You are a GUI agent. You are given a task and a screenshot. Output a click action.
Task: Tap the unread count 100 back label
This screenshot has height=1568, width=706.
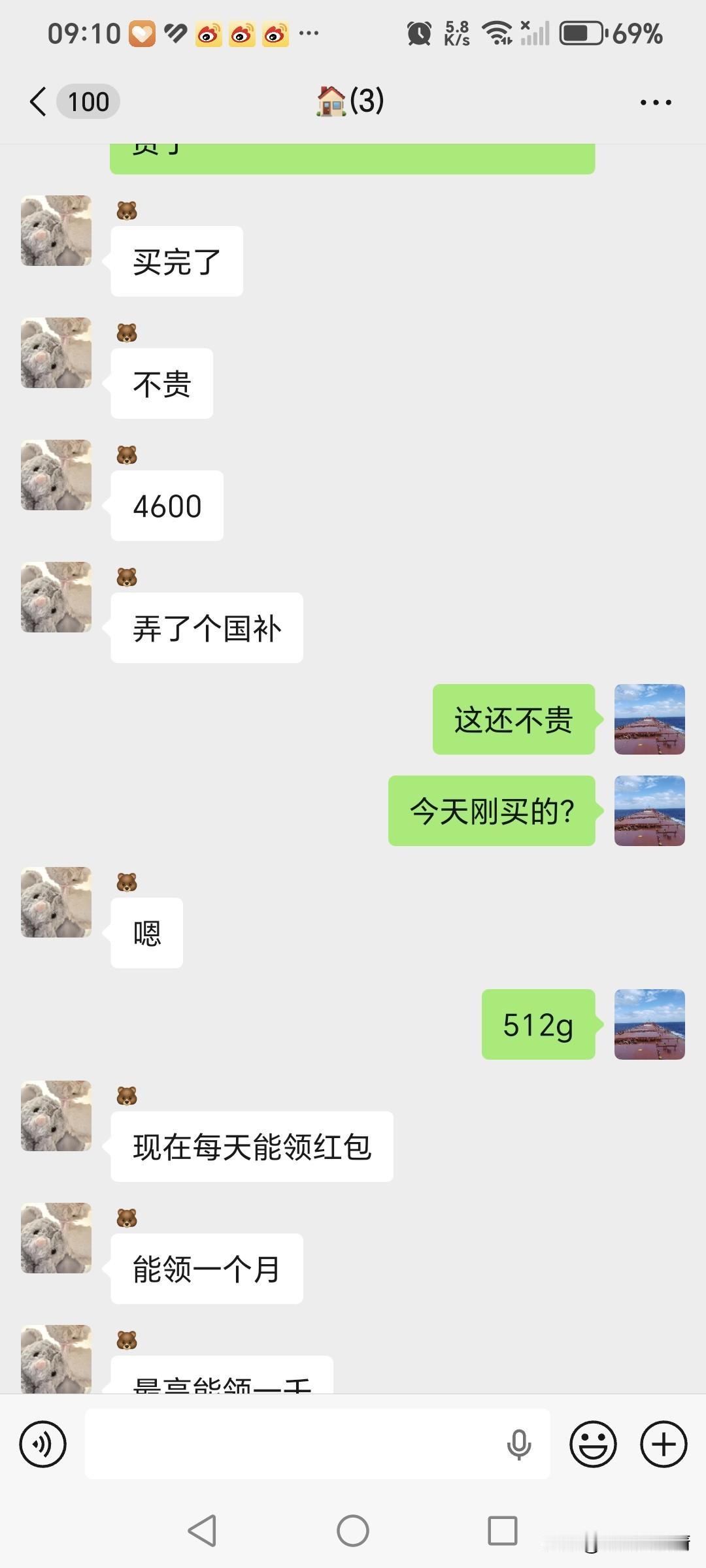(x=87, y=101)
